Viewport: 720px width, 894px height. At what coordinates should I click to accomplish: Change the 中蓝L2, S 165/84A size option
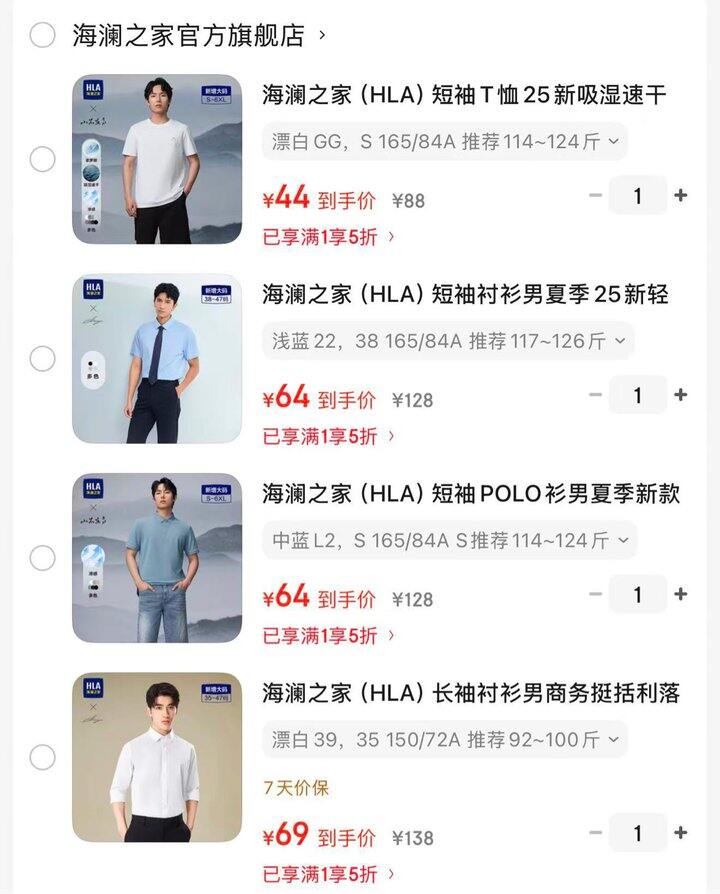pyautogui.click(x=450, y=541)
